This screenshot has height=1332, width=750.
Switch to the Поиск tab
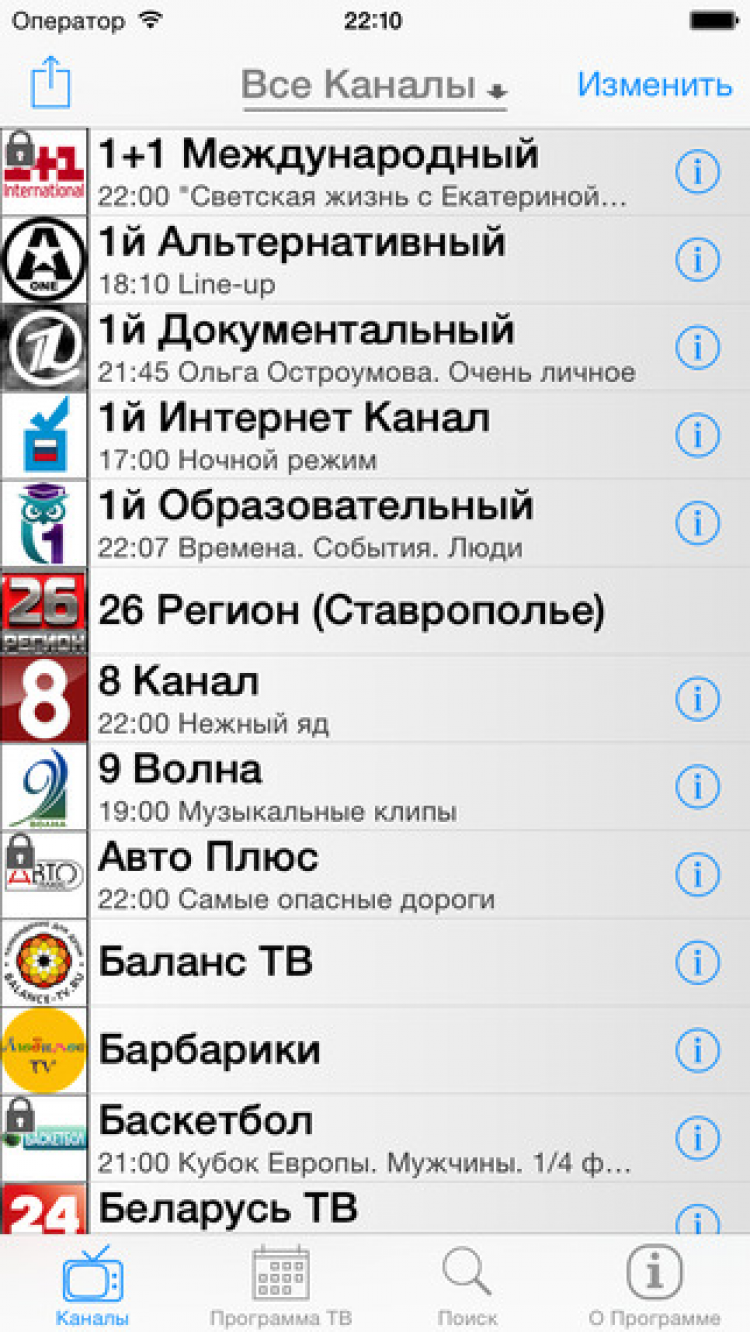click(467, 1286)
